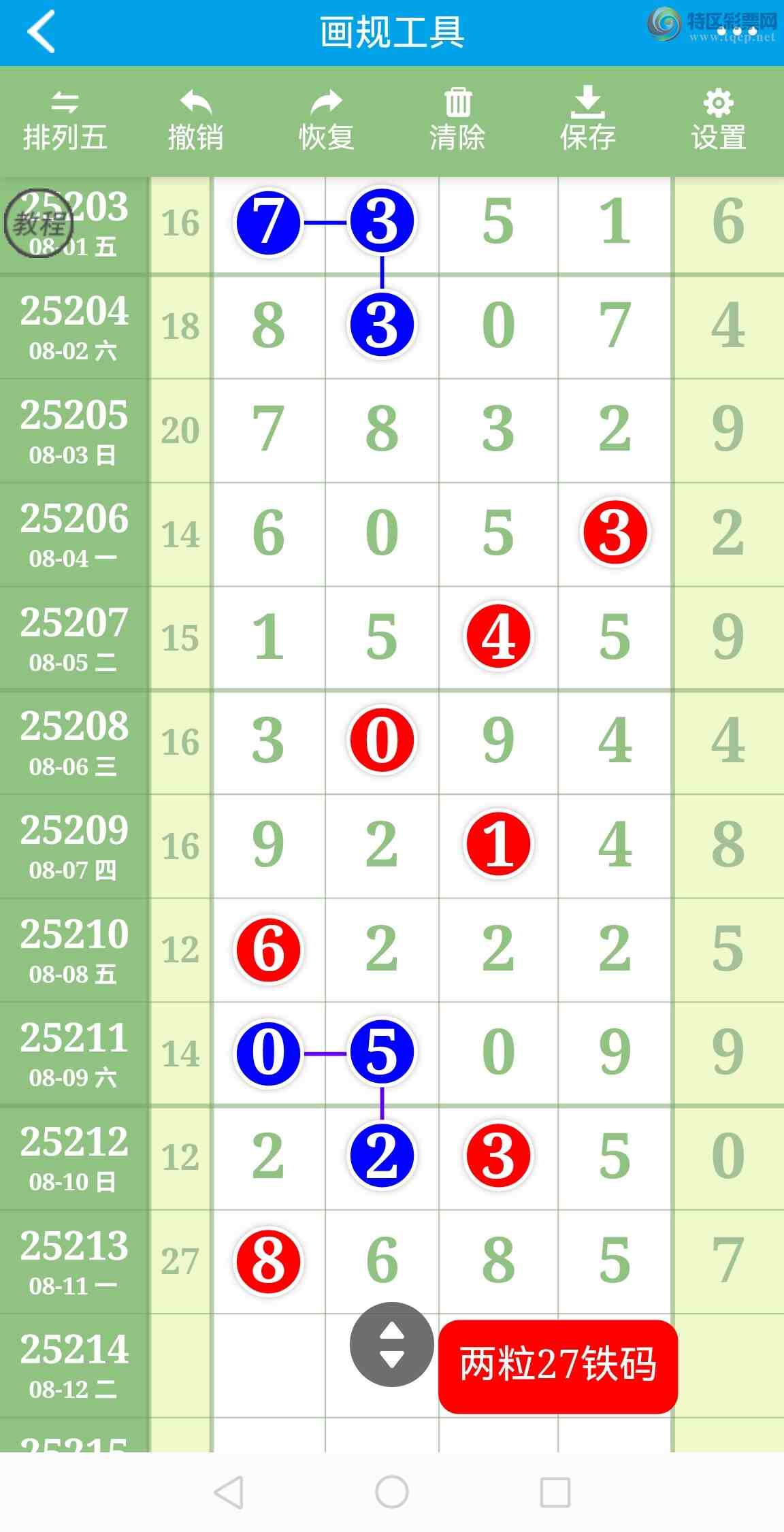The image size is (784, 1532).
Task: Switch lottery type via 排列五
Action: [65, 121]
